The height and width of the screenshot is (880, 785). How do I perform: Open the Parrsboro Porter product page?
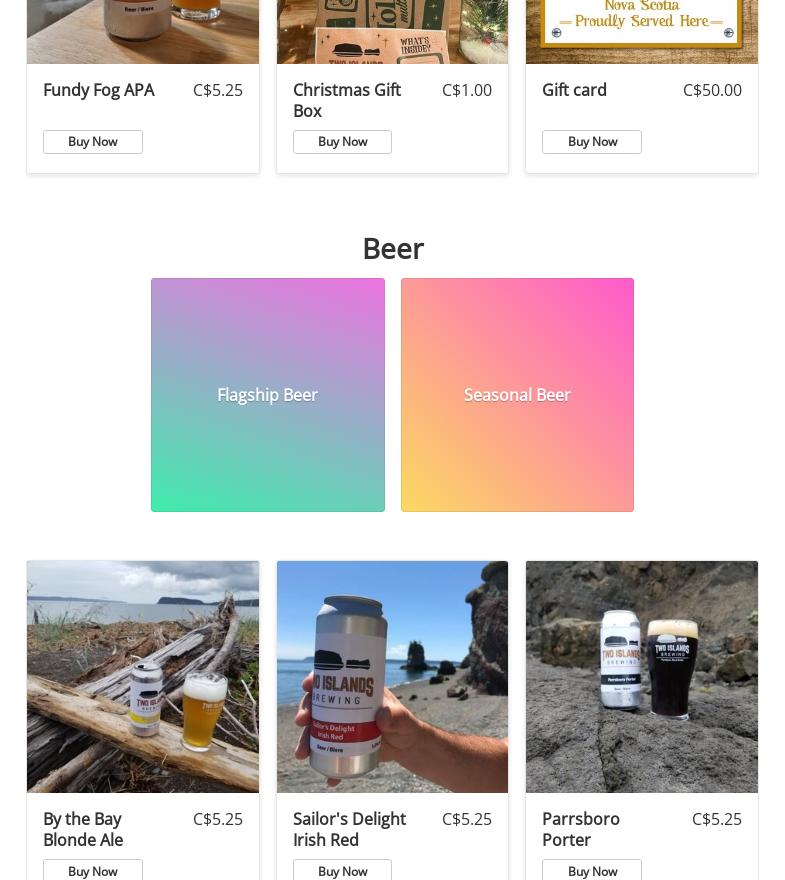click(581, 829)
